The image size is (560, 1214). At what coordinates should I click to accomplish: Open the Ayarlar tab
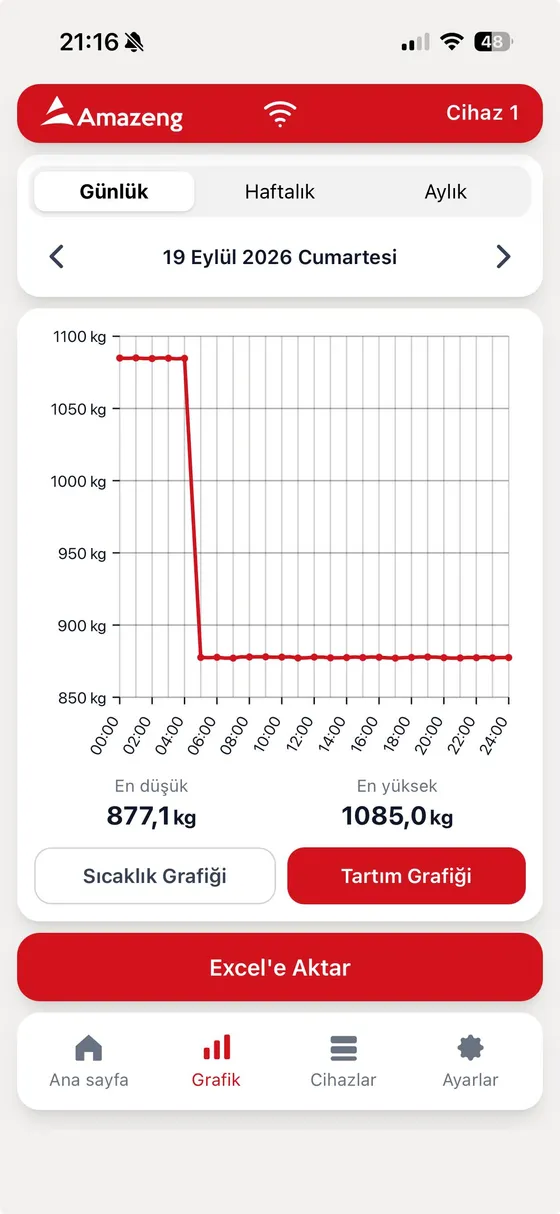pyautogui.click(x=470, y=1062)
